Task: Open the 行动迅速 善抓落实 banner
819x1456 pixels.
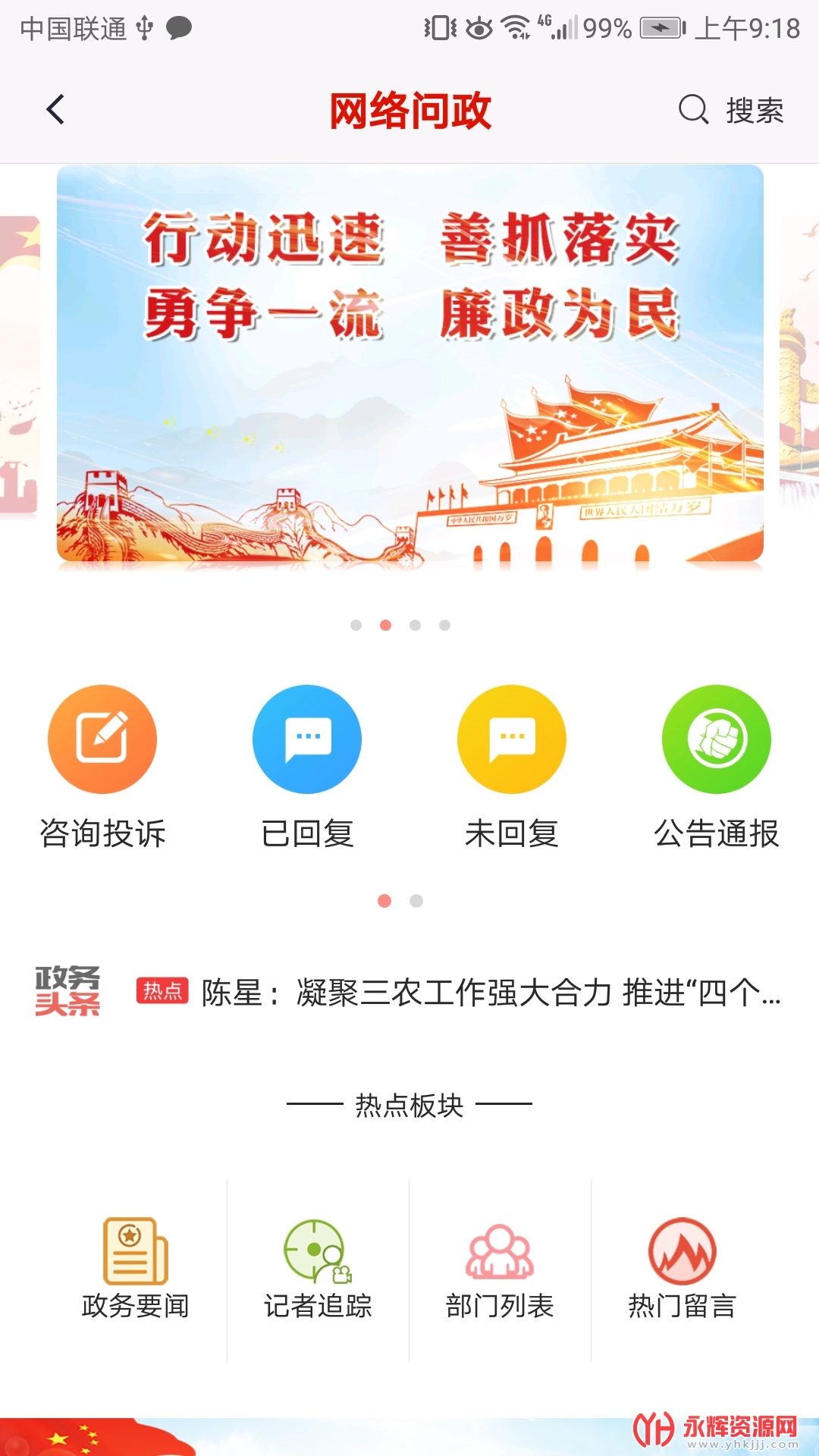Action: pyautogui.click(x=410, y=363)
